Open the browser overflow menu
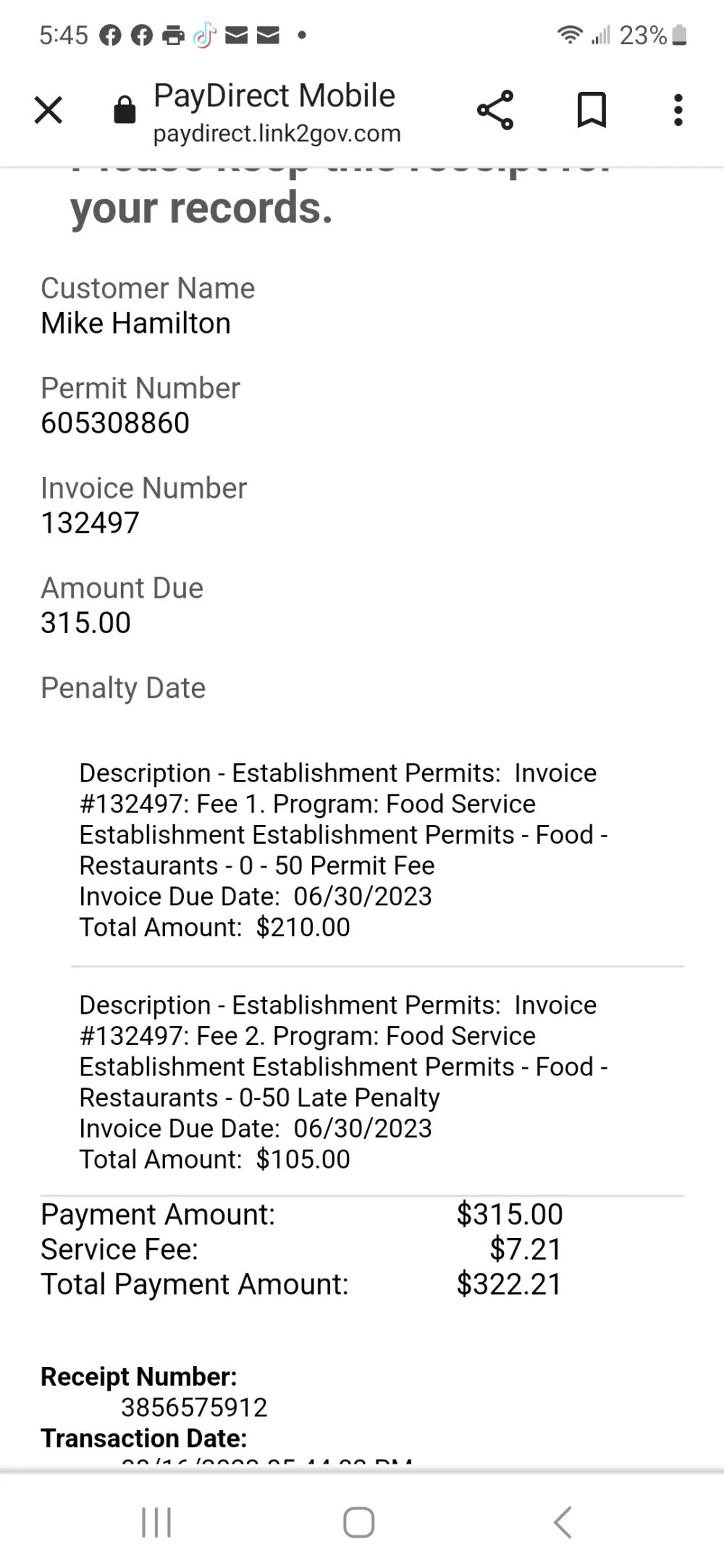Viewport: 724px width, 1568px height. pos(678,111)
